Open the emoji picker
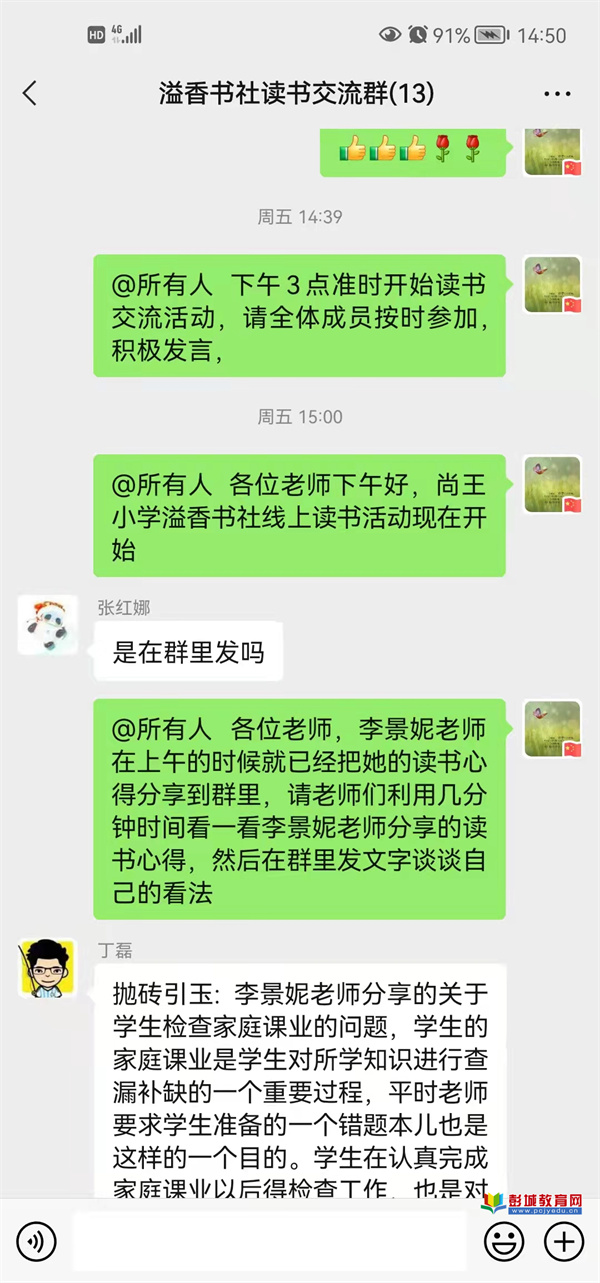Viewport: 600px width, 1283px height. tap(504, 1241)
